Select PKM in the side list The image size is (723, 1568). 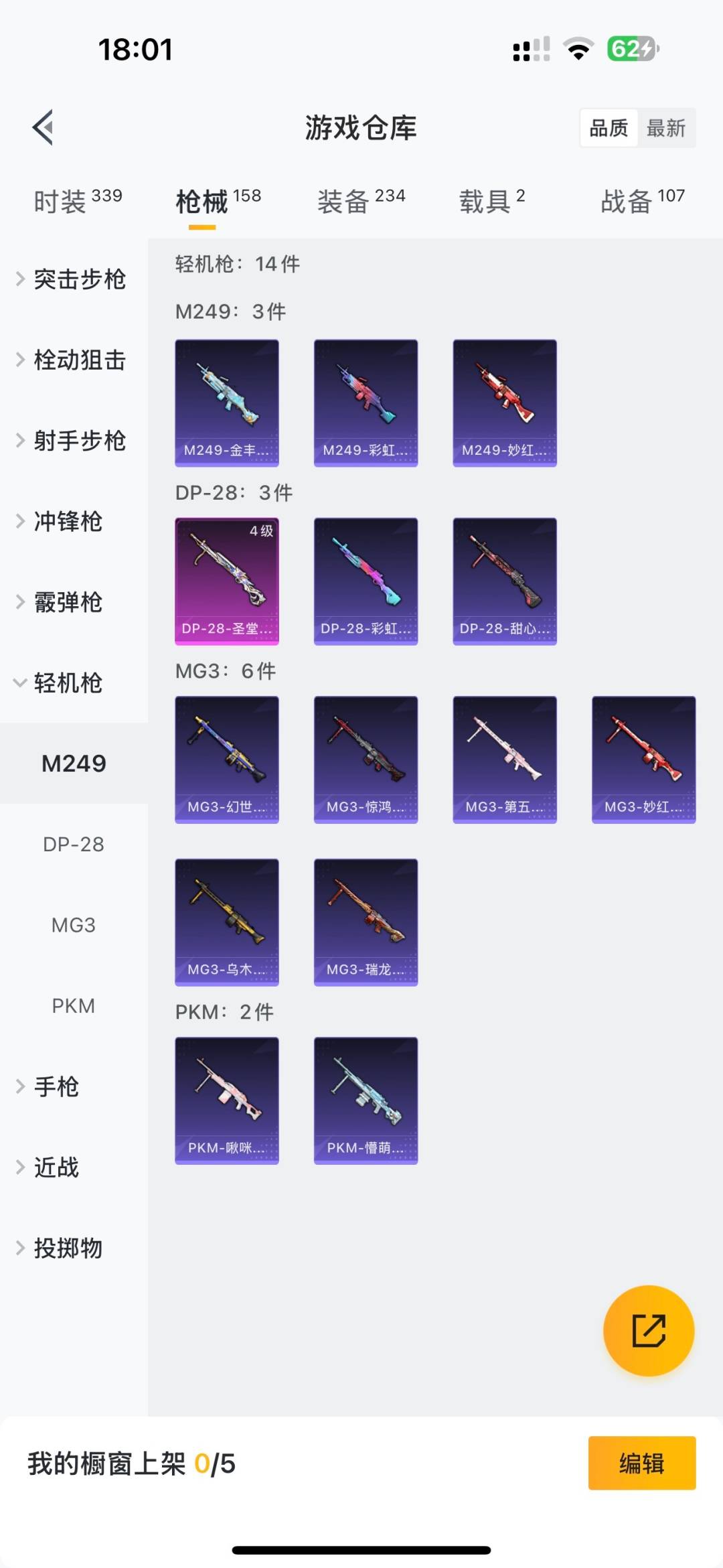(x=74, y=1005)
